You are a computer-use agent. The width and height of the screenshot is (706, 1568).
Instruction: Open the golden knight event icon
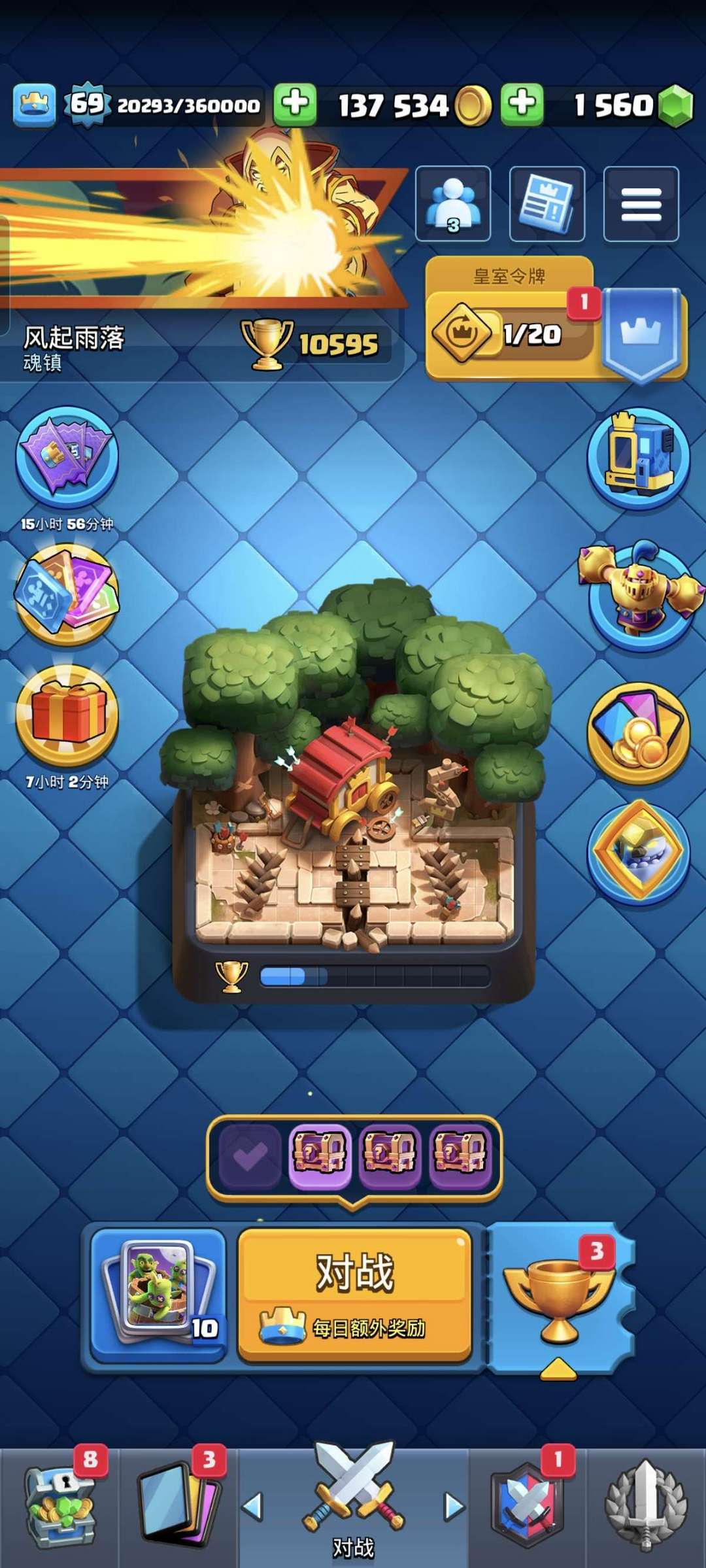[x=641, y=592]
